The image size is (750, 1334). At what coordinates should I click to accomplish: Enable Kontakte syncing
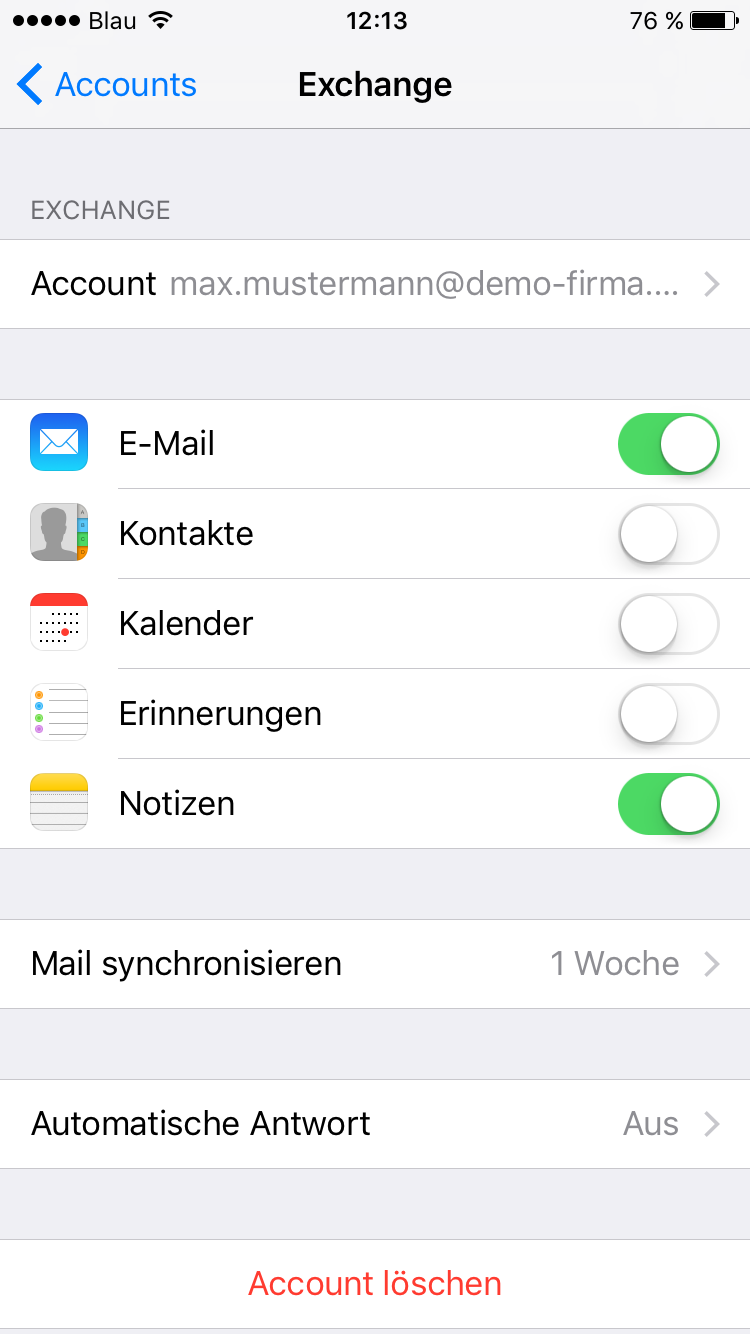click(x=668, y=534)
